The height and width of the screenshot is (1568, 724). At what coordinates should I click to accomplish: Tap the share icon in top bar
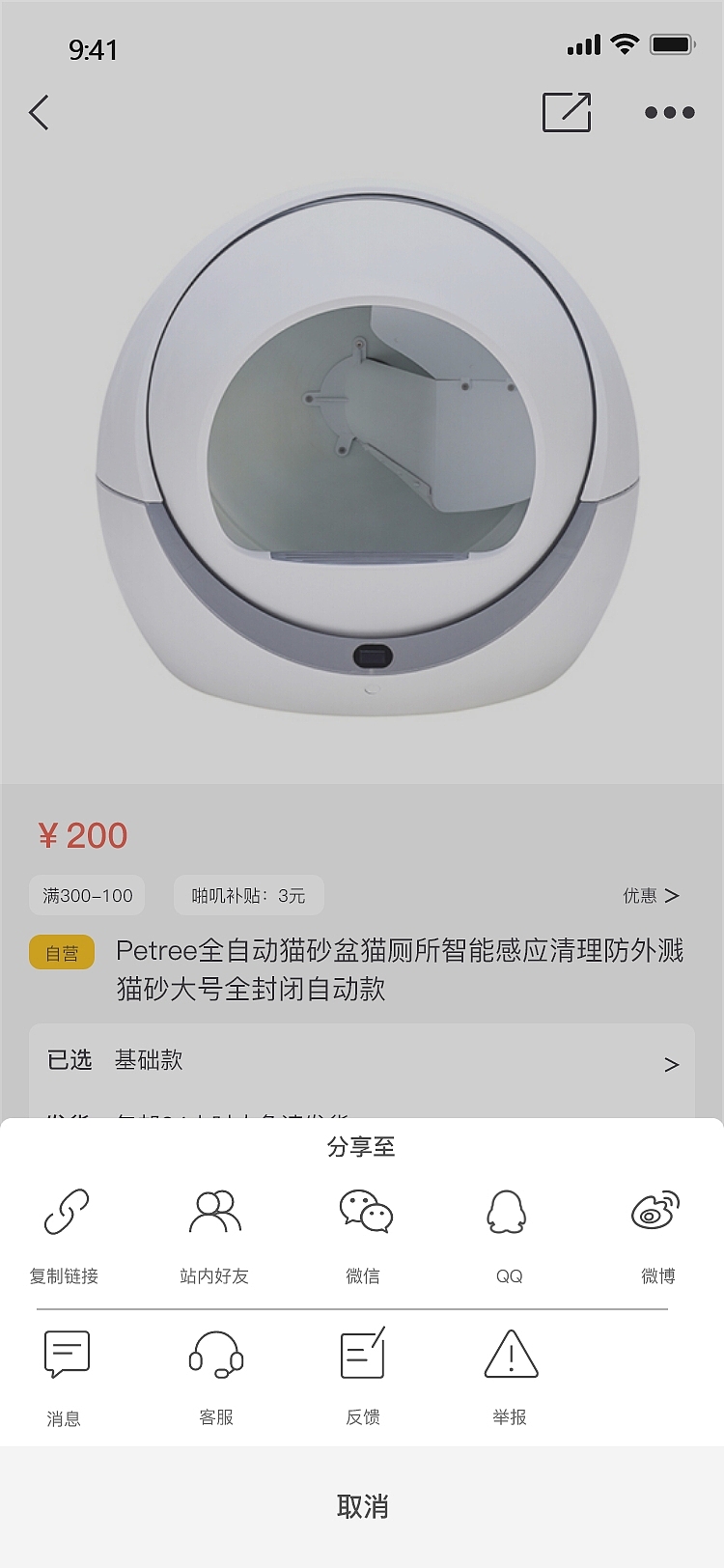click(x=567, y=112)
